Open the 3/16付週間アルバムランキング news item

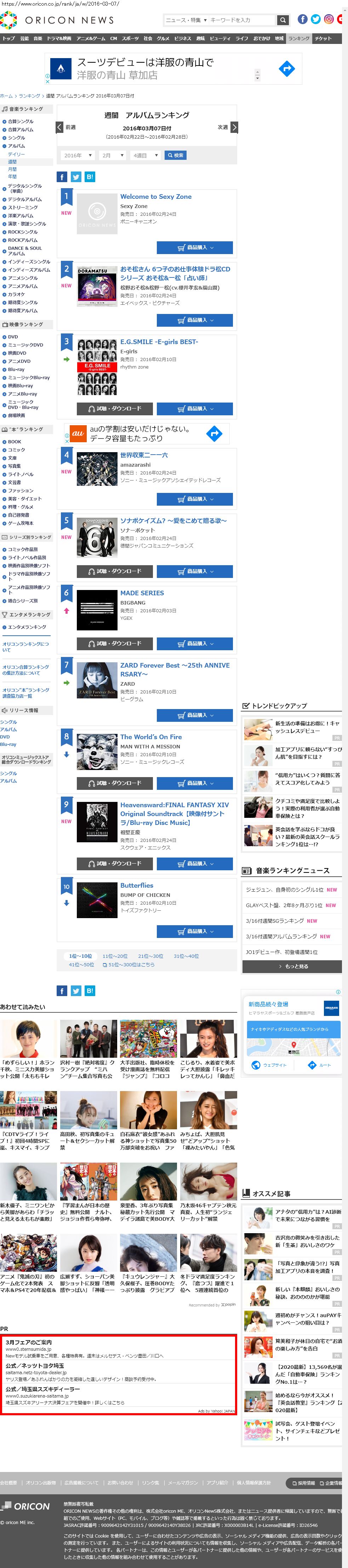[x=281, y=937]
